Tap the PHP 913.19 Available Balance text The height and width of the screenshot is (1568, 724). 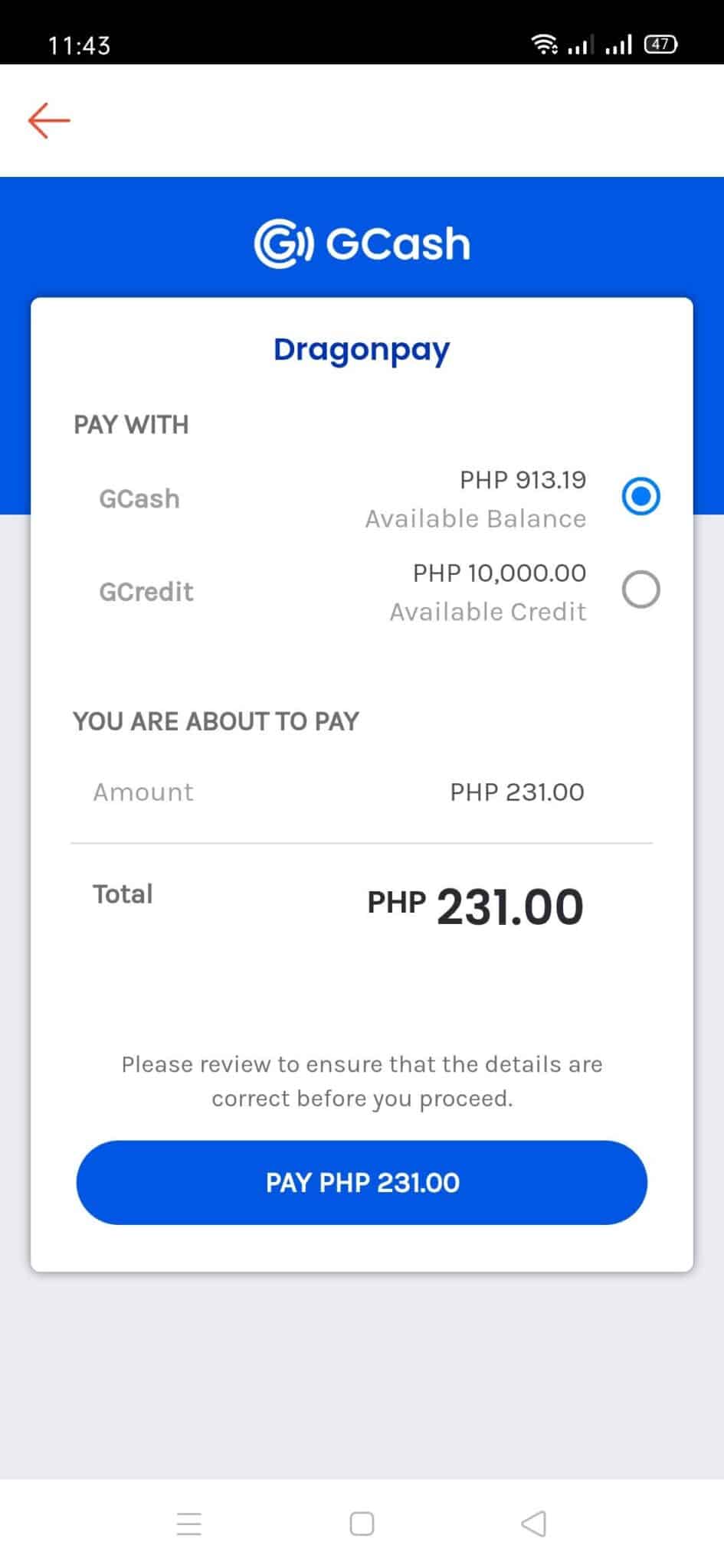pyautogui.click(x=475, y=498)
